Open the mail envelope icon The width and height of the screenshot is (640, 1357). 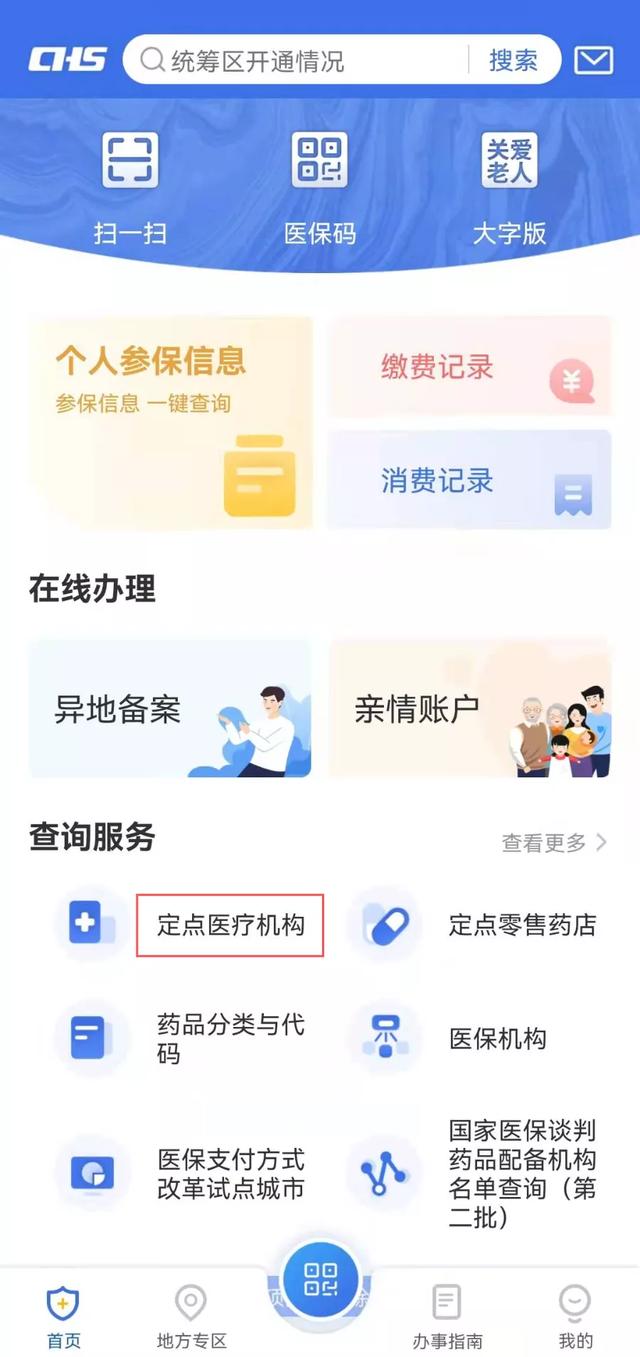(x=593, y=61)
